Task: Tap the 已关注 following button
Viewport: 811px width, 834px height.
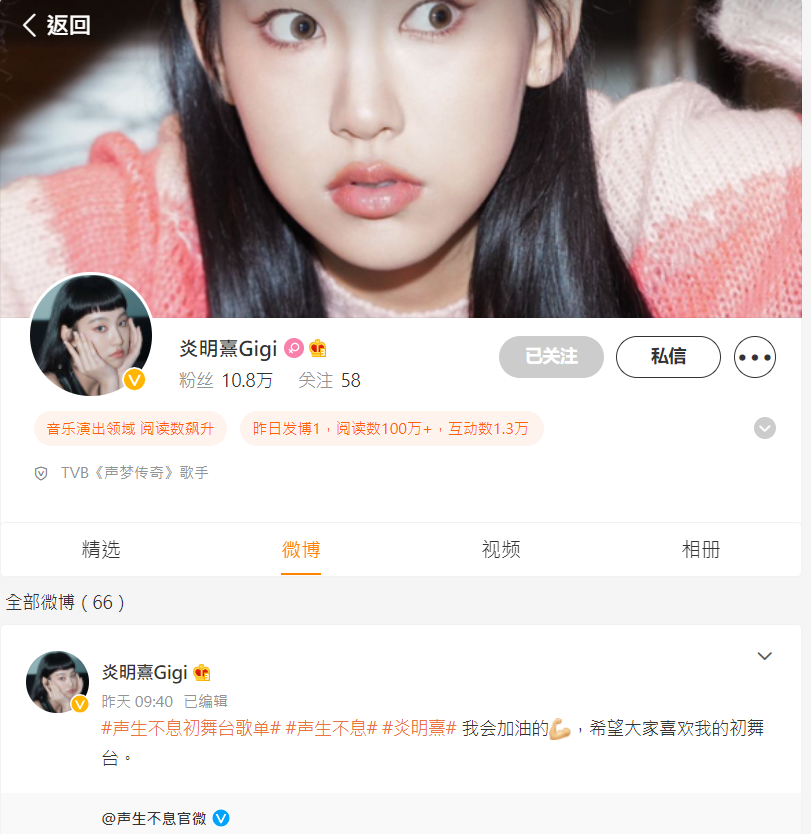Action: coord(551,357)
